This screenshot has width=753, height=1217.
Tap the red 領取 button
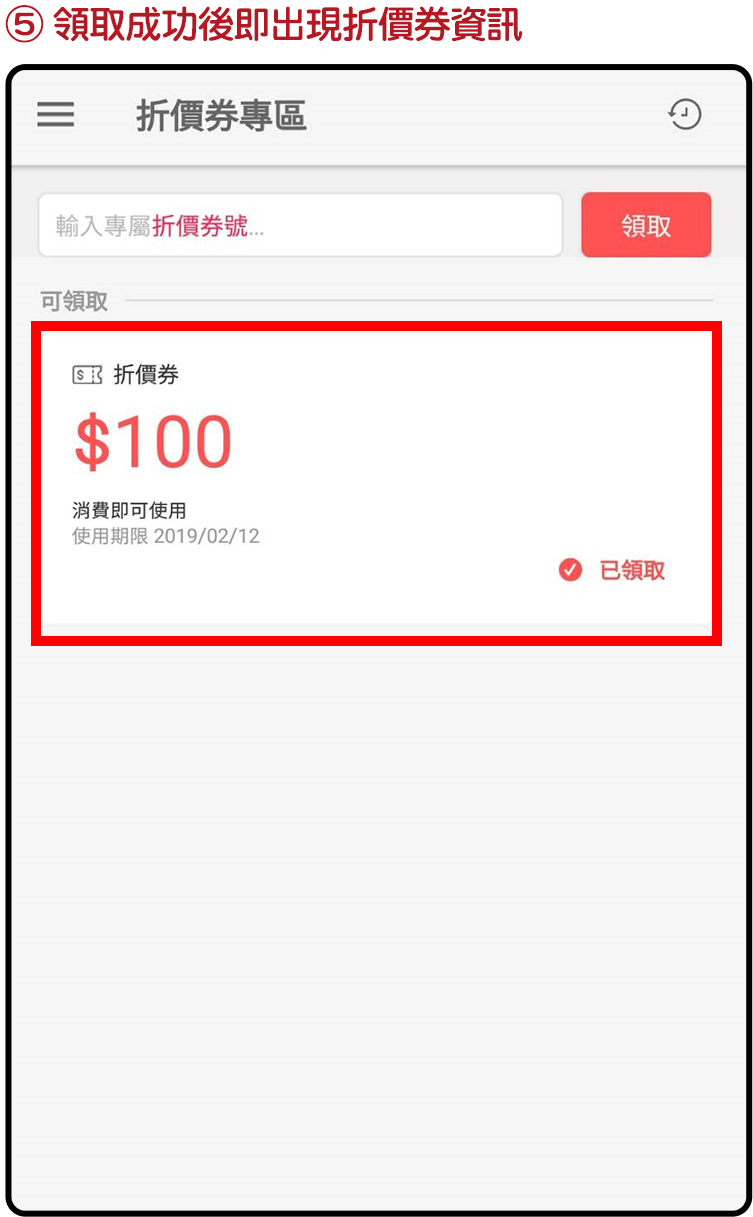[646, 226]
